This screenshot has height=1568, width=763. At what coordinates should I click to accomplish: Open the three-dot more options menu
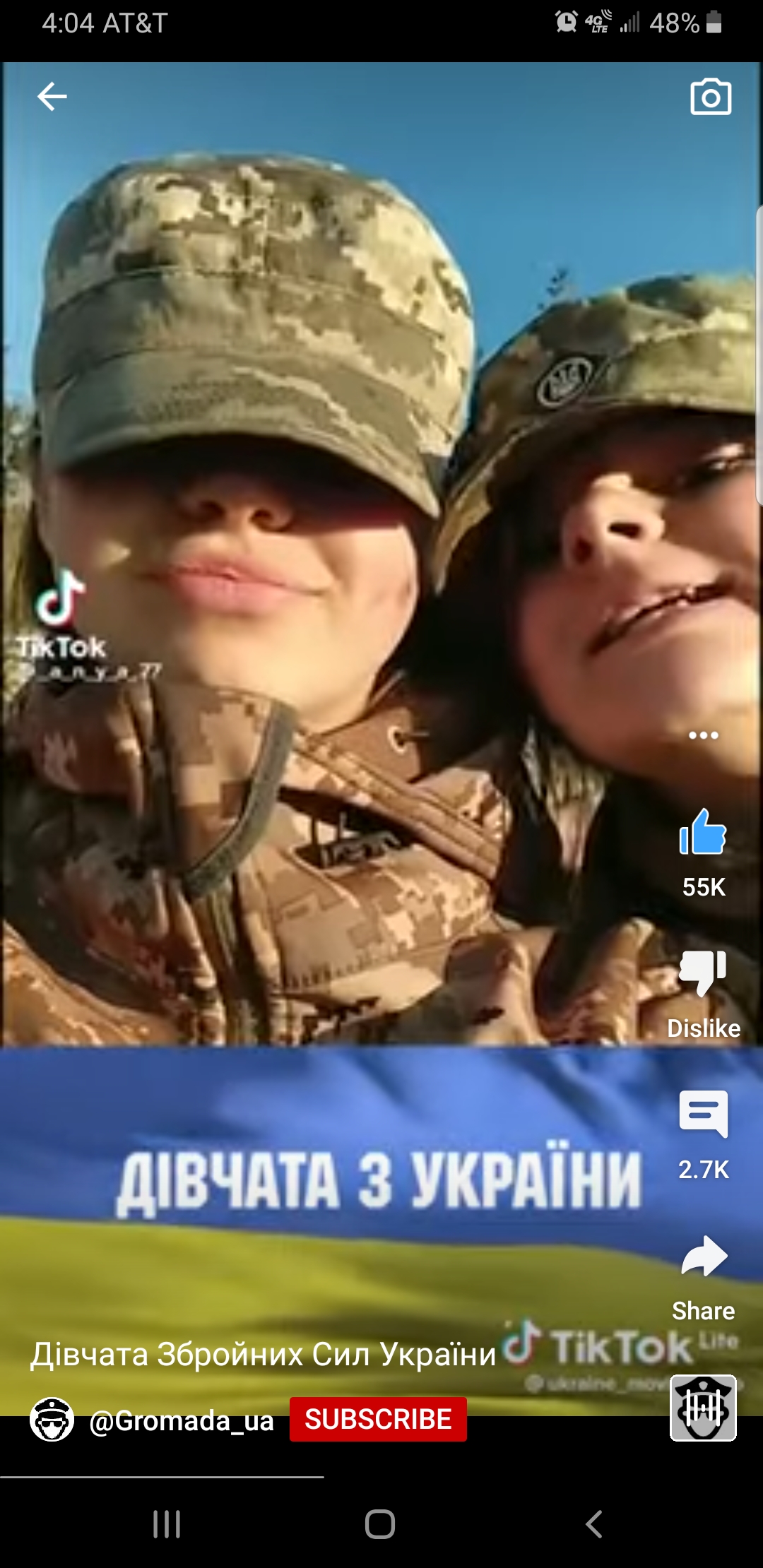pyautogui.click(x=703, y=735)
